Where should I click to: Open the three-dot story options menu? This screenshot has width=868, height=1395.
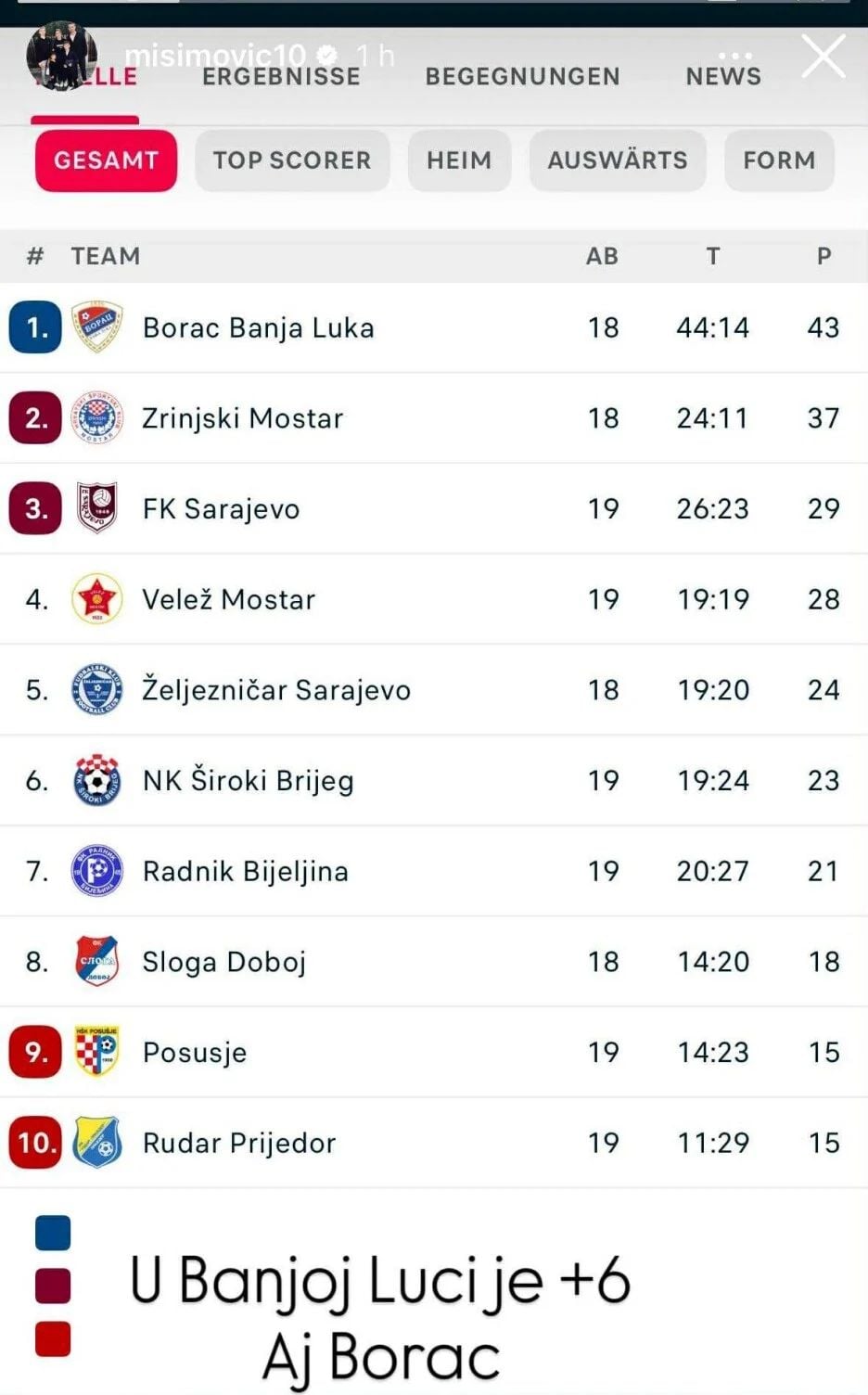click(734, 56)
